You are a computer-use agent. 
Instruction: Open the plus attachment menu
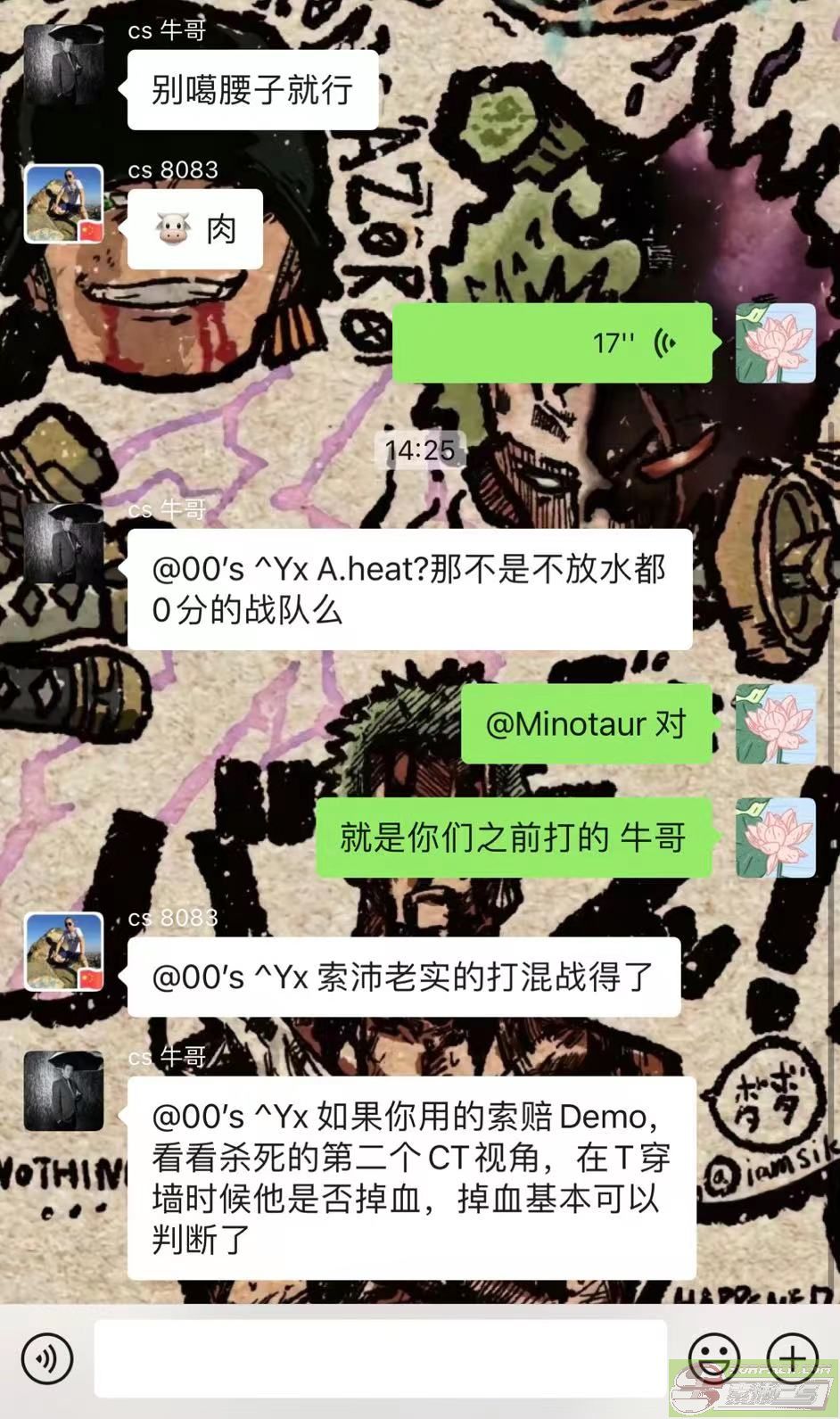pyautogui.click(x=793, y=1357)
